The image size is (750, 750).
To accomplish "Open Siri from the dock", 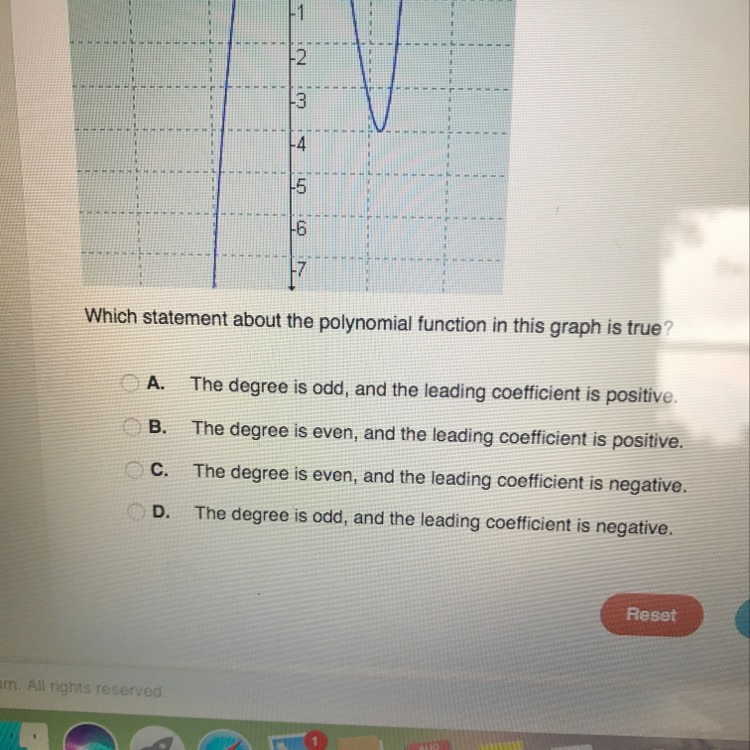I will coord(89,737).
